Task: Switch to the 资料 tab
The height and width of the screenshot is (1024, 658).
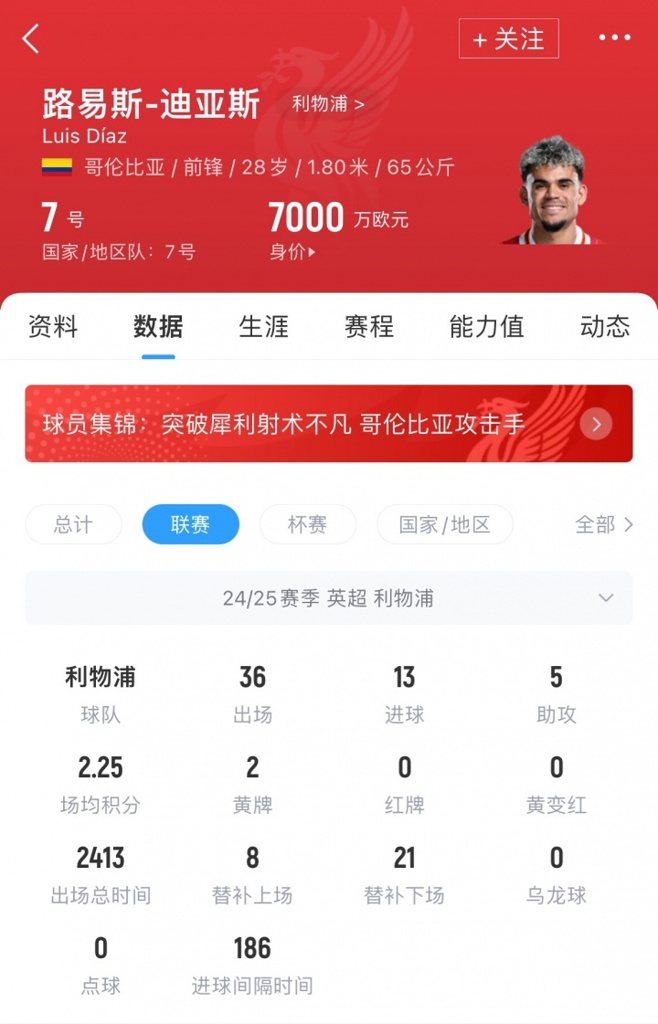Action: [x=53, y=326]
